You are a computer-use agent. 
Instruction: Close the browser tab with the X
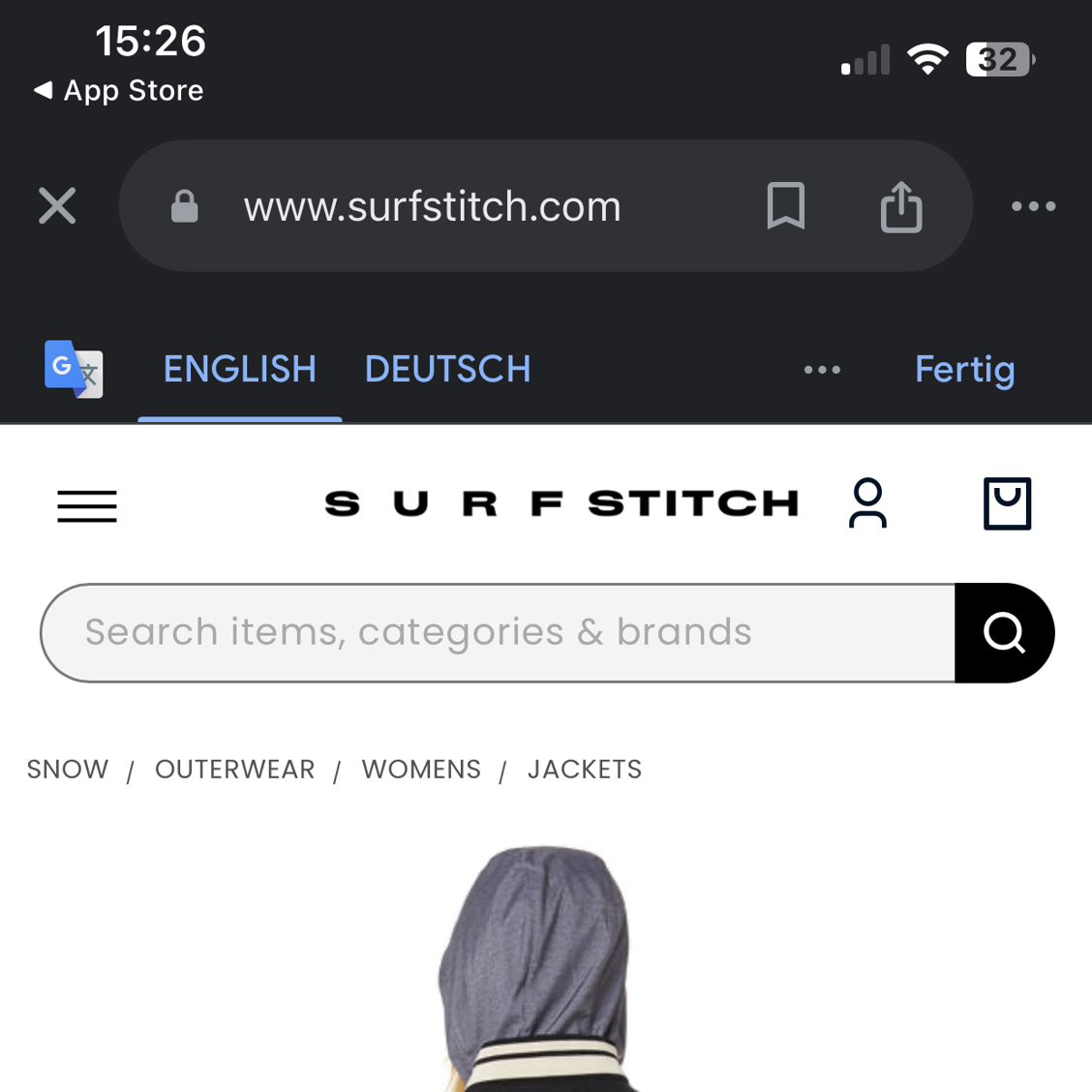click(x=57, y=206)
